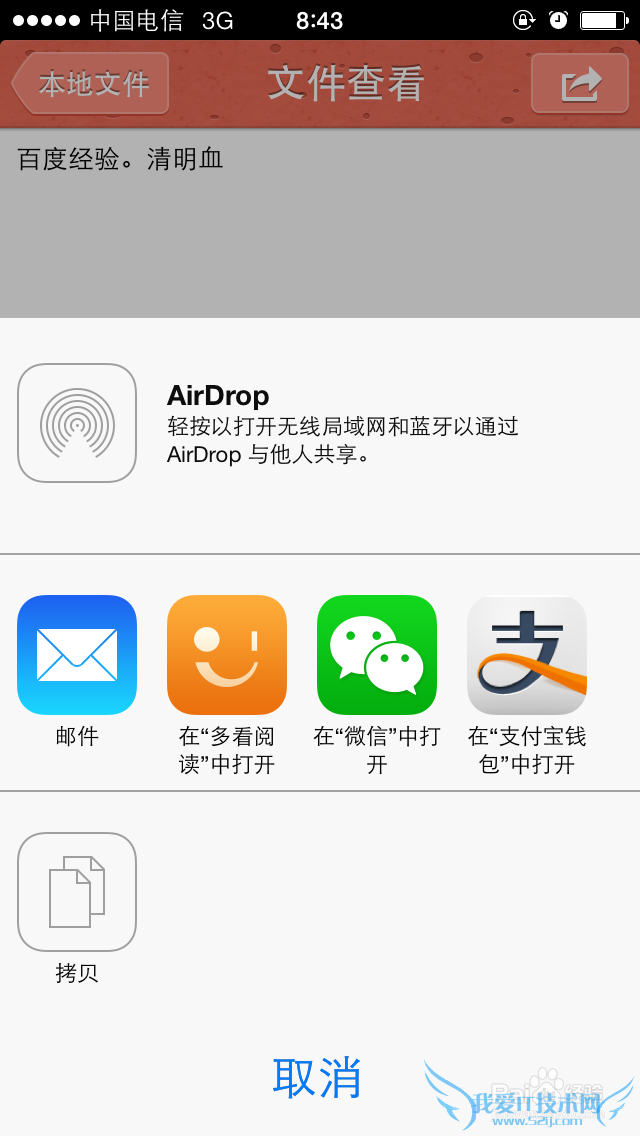Share the file via 邮件
This screenshot has height=1136, width=640.
click(77, 655)
